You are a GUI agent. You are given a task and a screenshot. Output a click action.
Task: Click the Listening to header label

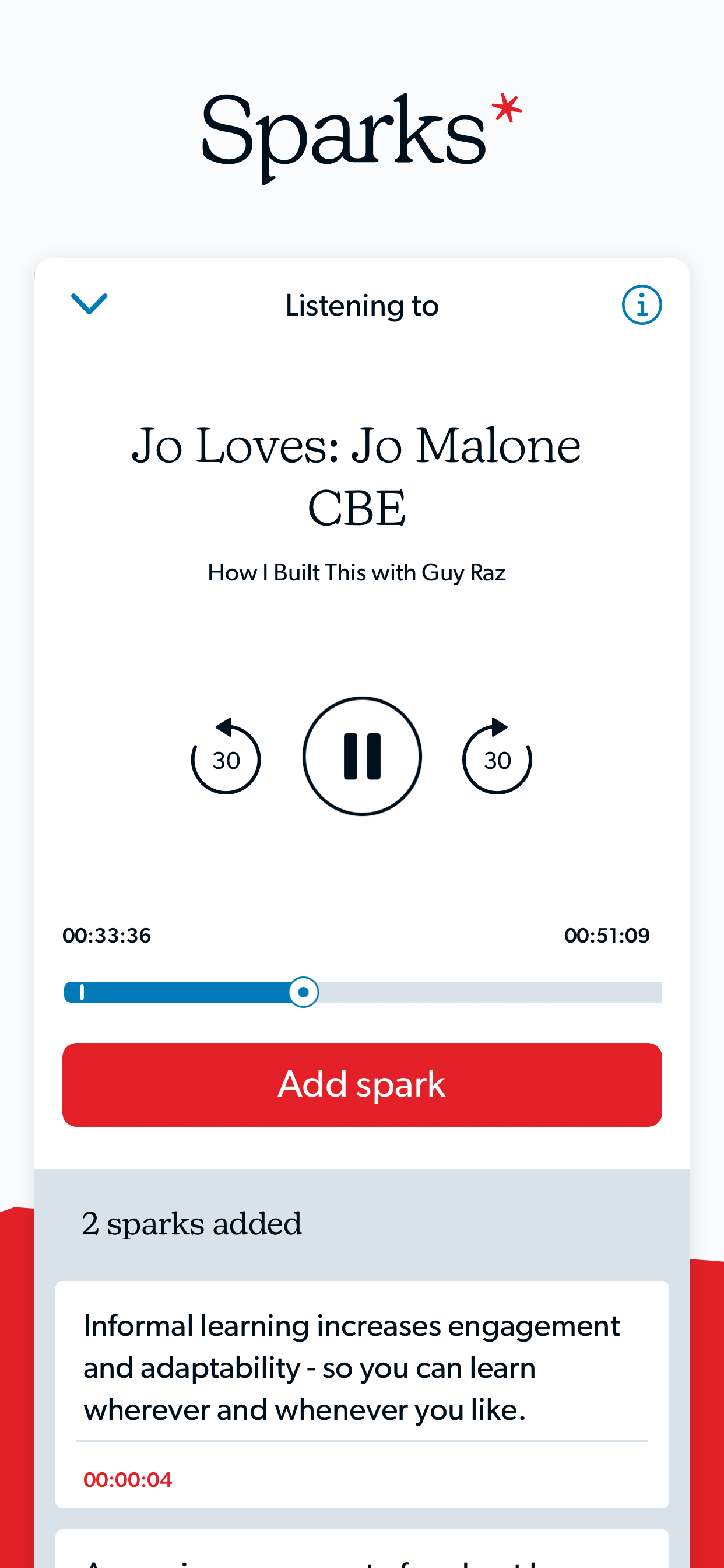tap(361, 304)
